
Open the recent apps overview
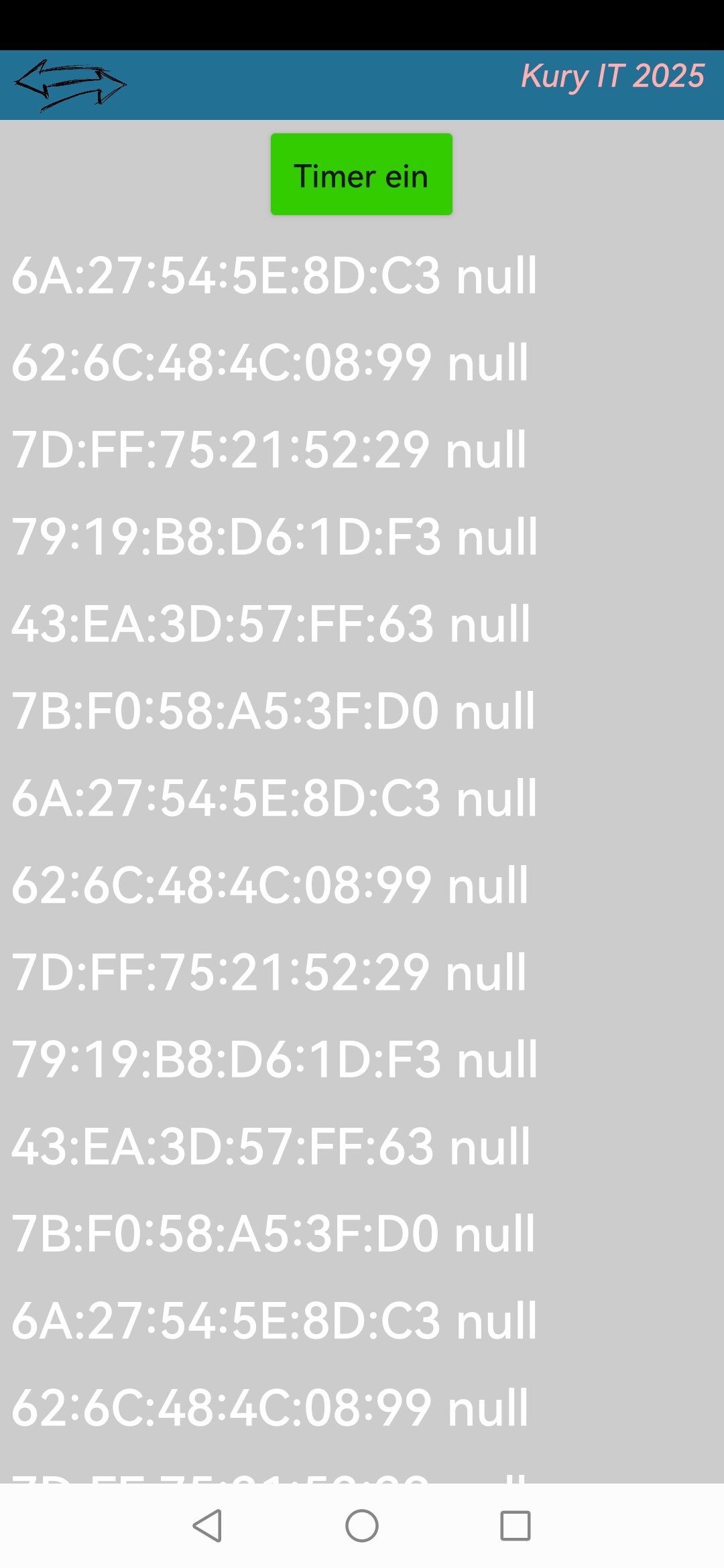click(516, 1526)
